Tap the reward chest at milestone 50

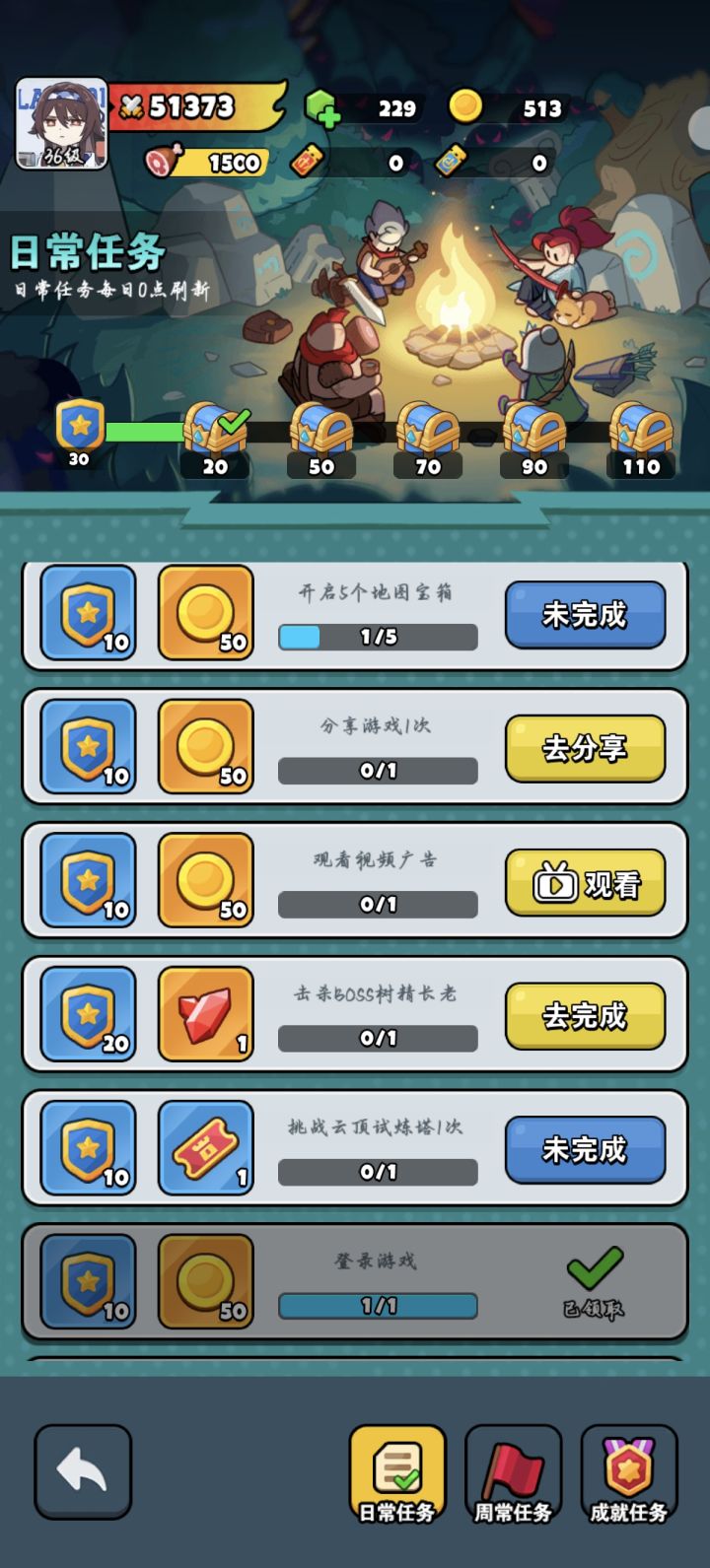click(x=320, y=429)
